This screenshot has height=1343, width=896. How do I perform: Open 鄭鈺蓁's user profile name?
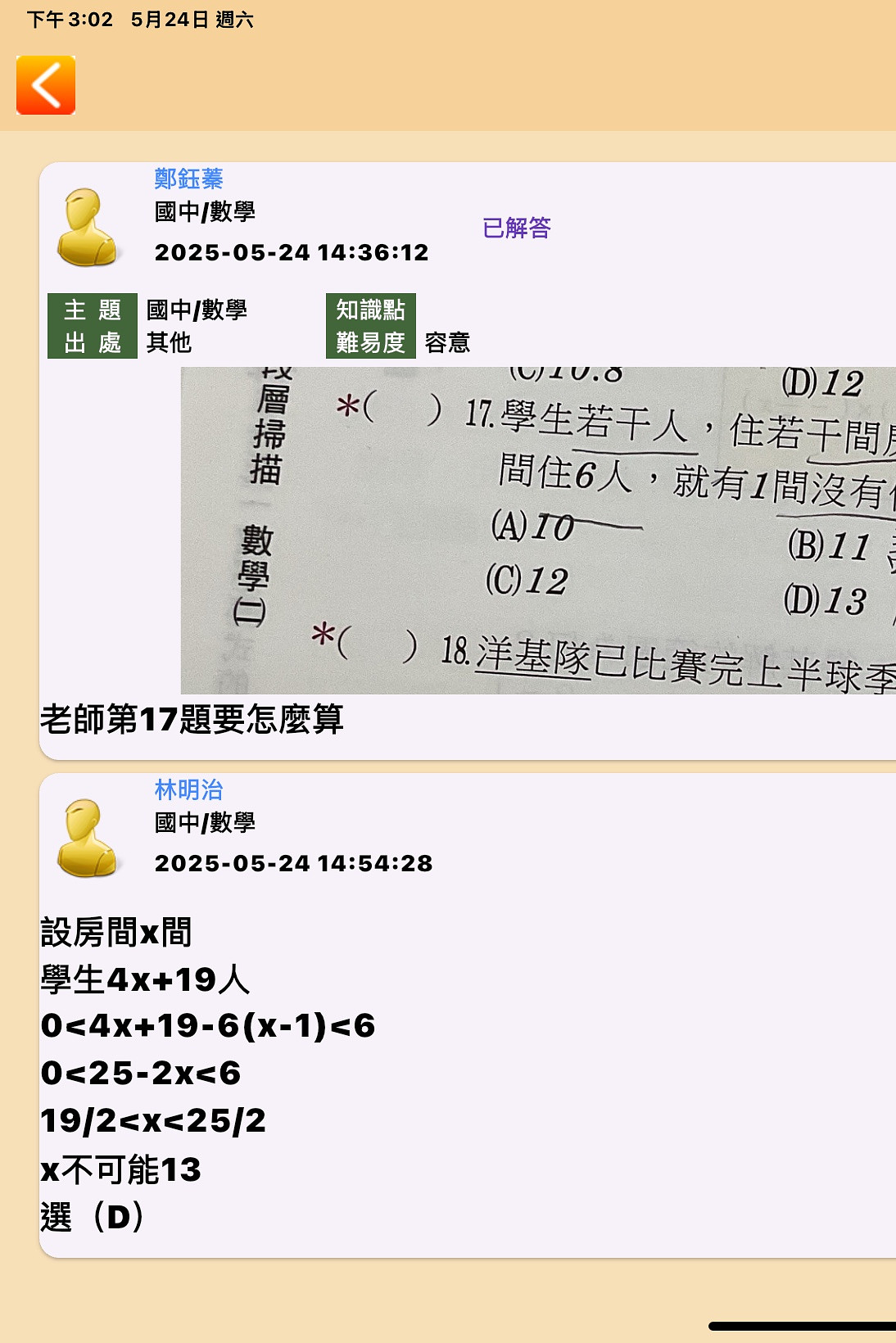pyautogui.click(x=188, y=179)
